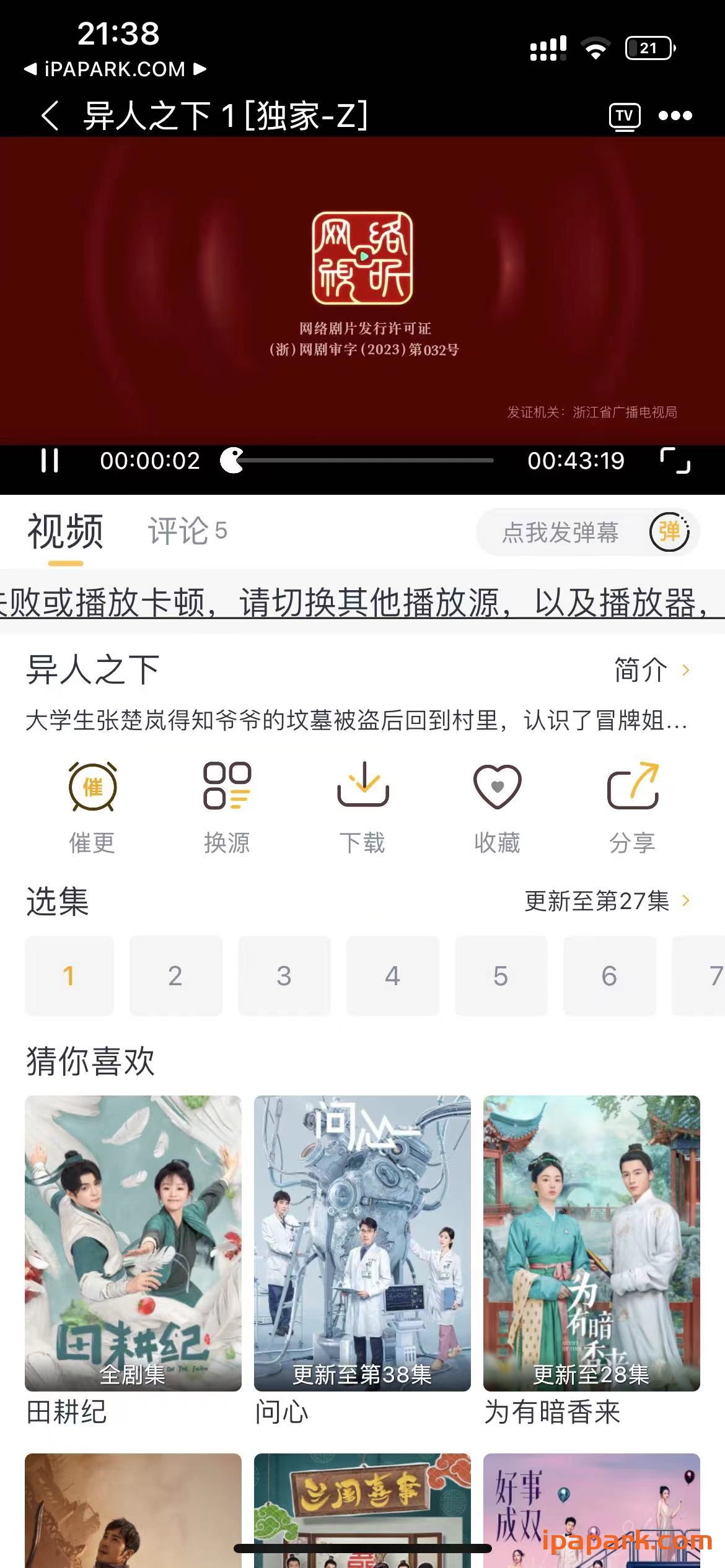Select episode 1
The width and height of the screenshot is (725, 1568).
tap(69, 976)
